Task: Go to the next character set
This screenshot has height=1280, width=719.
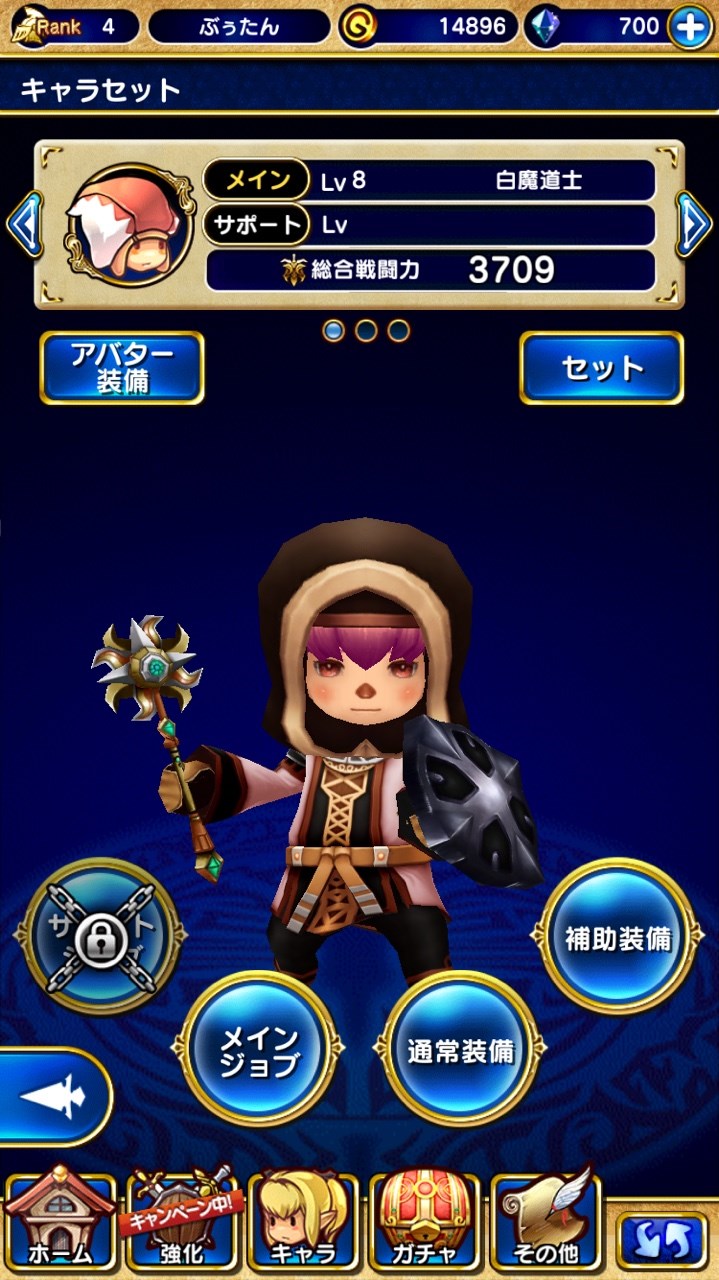Action: (x=694, y=225)
